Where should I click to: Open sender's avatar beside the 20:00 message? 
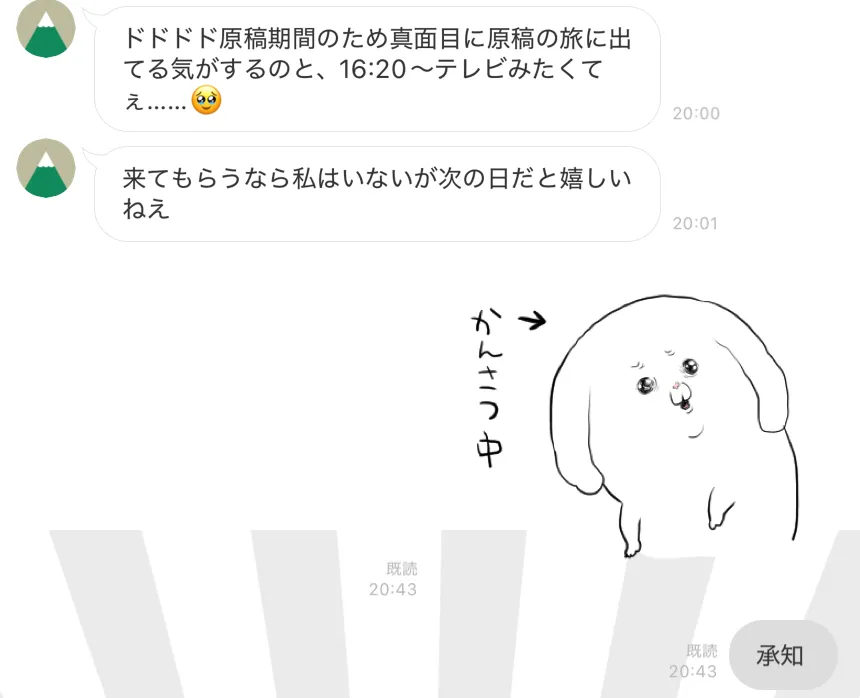pos(46,30)
